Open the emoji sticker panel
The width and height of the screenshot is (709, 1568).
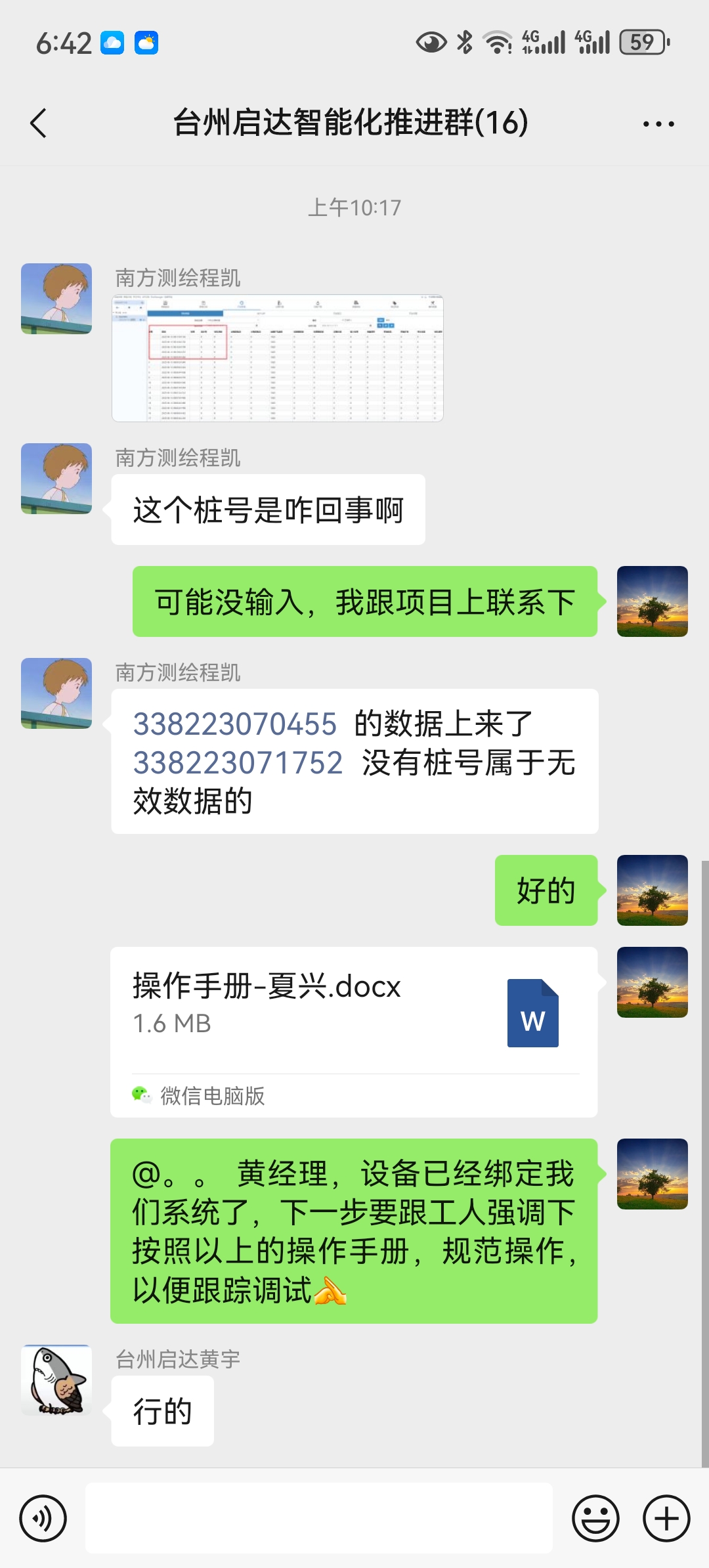point(595,1519)
